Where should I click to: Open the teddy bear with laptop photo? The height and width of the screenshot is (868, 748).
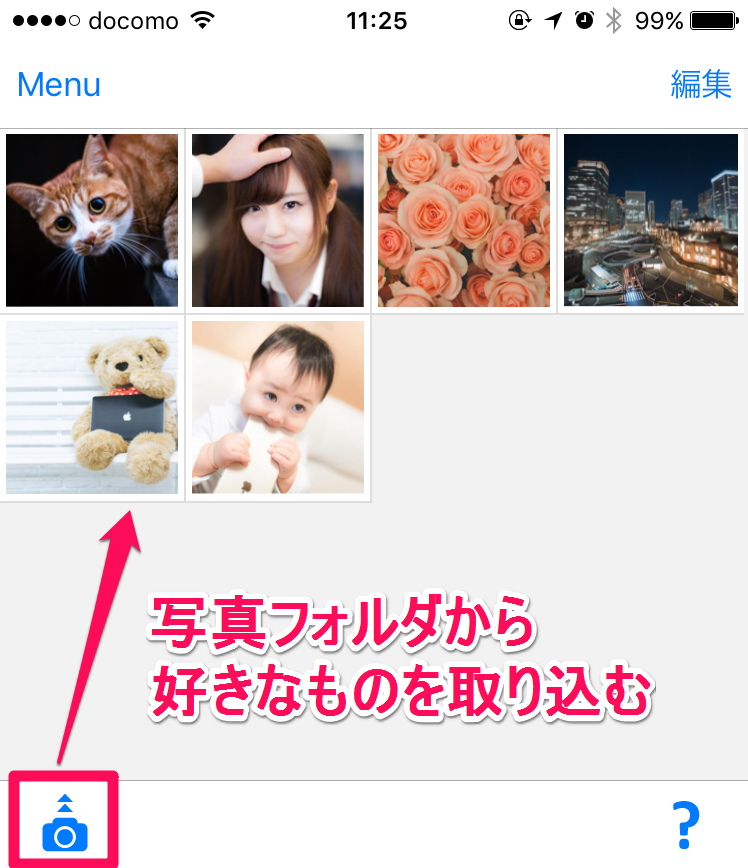(92, 407)
